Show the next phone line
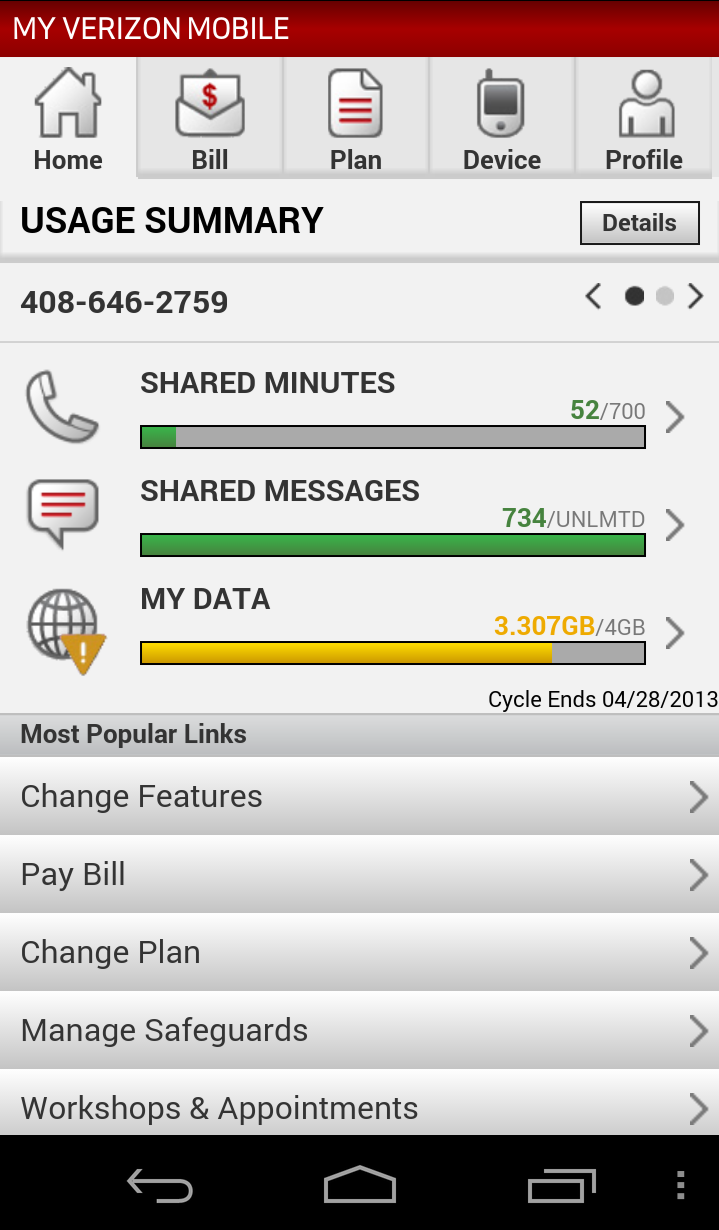Viewport: 719px width, 1230px height. [696, 297]
